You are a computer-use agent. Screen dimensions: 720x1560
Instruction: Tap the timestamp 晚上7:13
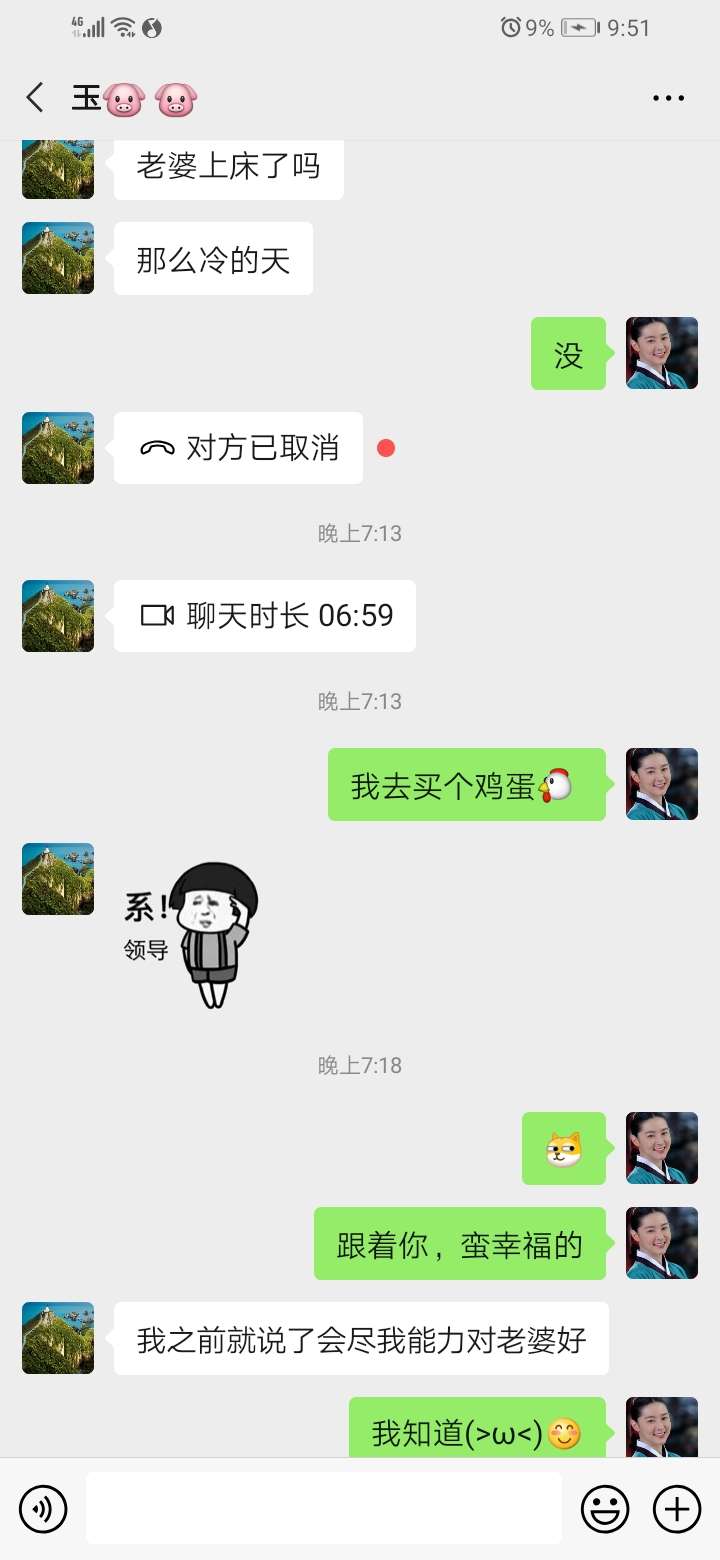pyautogui.click(x=360, y=533)
